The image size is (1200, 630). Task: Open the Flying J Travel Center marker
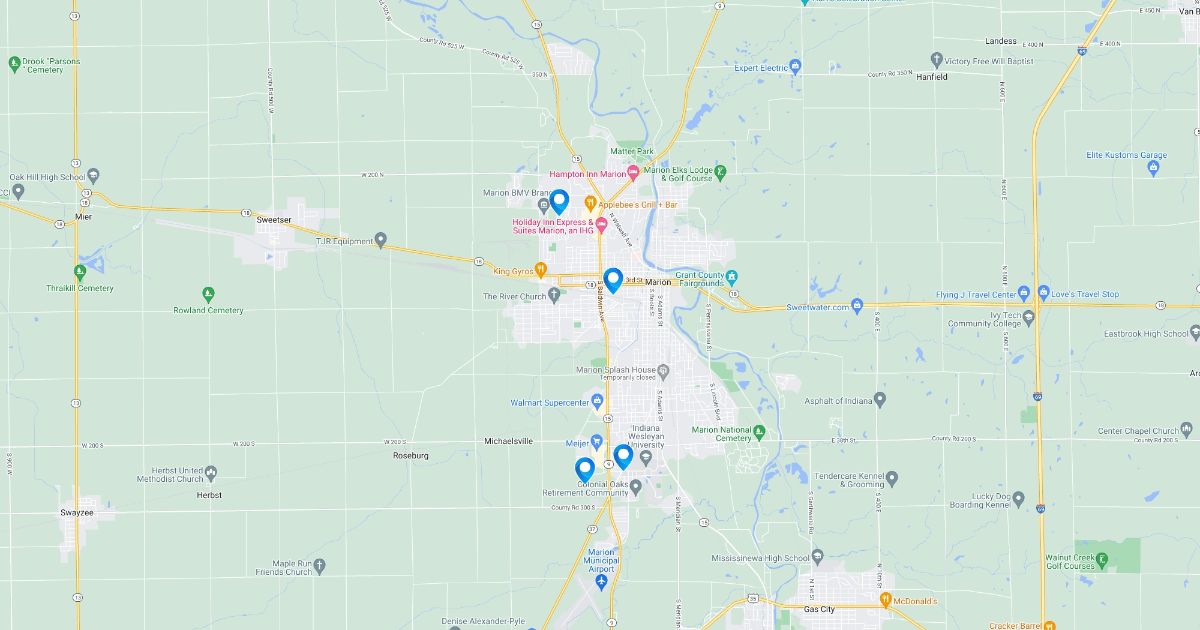pos(1025,294)
